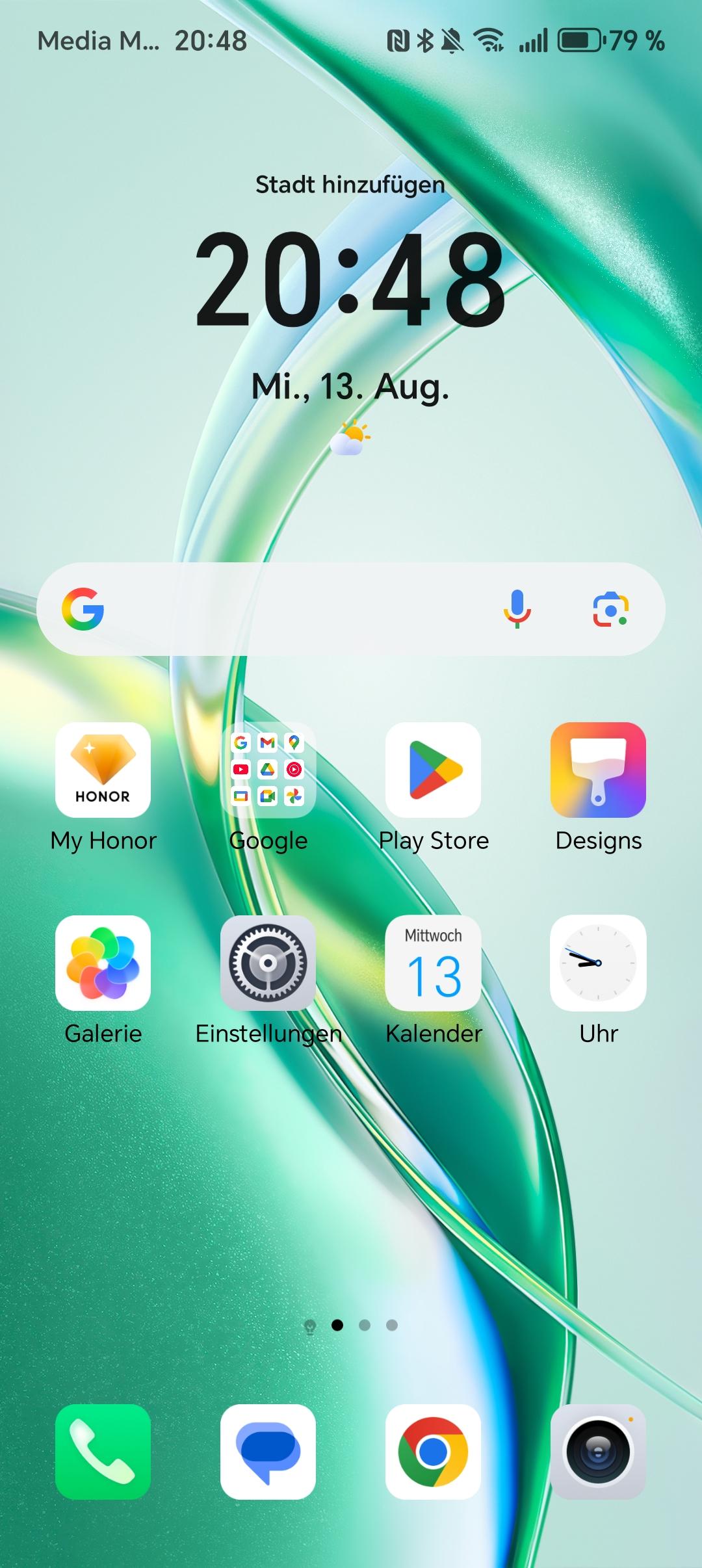Launch the Chrome browser
This screenshot has width=702, height=1568.
[x=433, y=1452]
